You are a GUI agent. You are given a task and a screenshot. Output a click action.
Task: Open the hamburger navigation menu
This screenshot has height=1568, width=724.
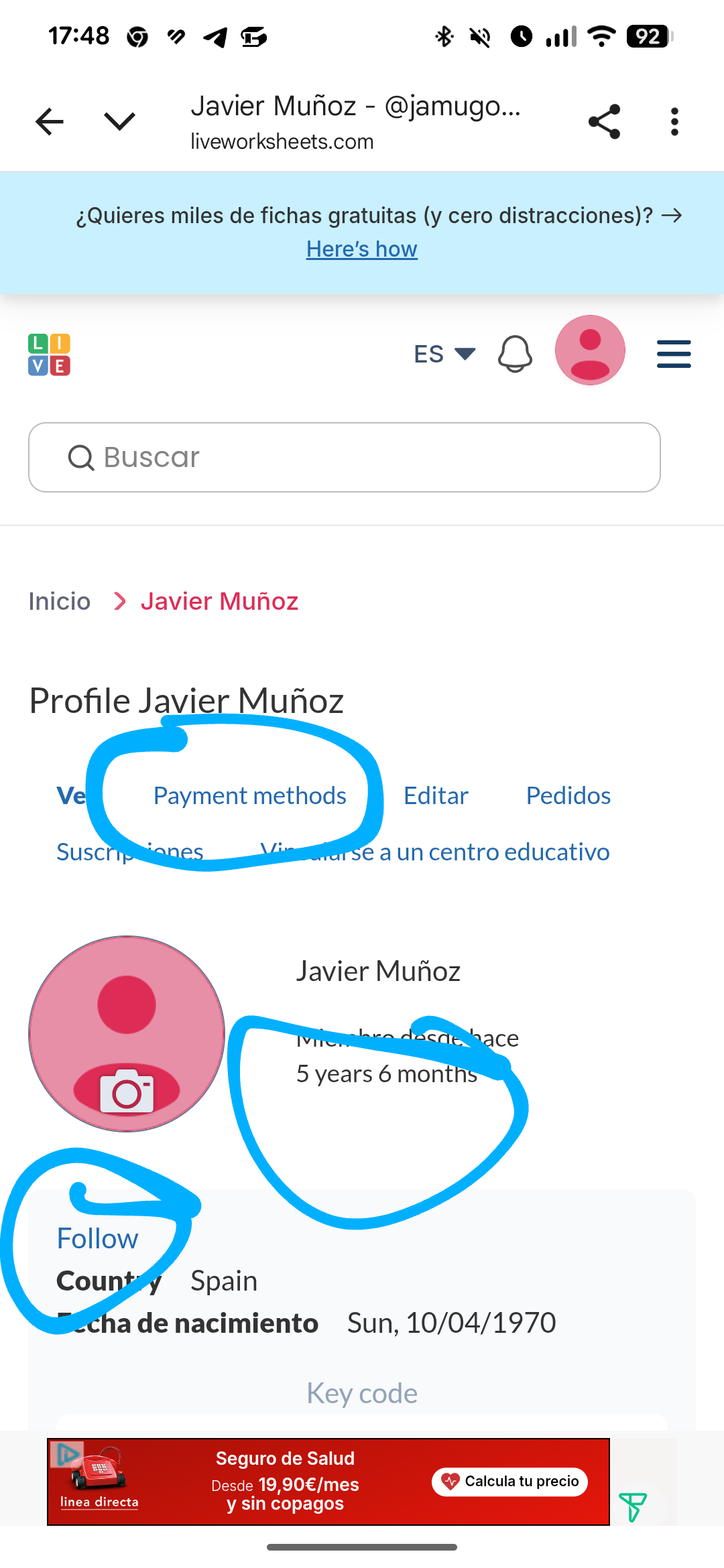point(674,354)
